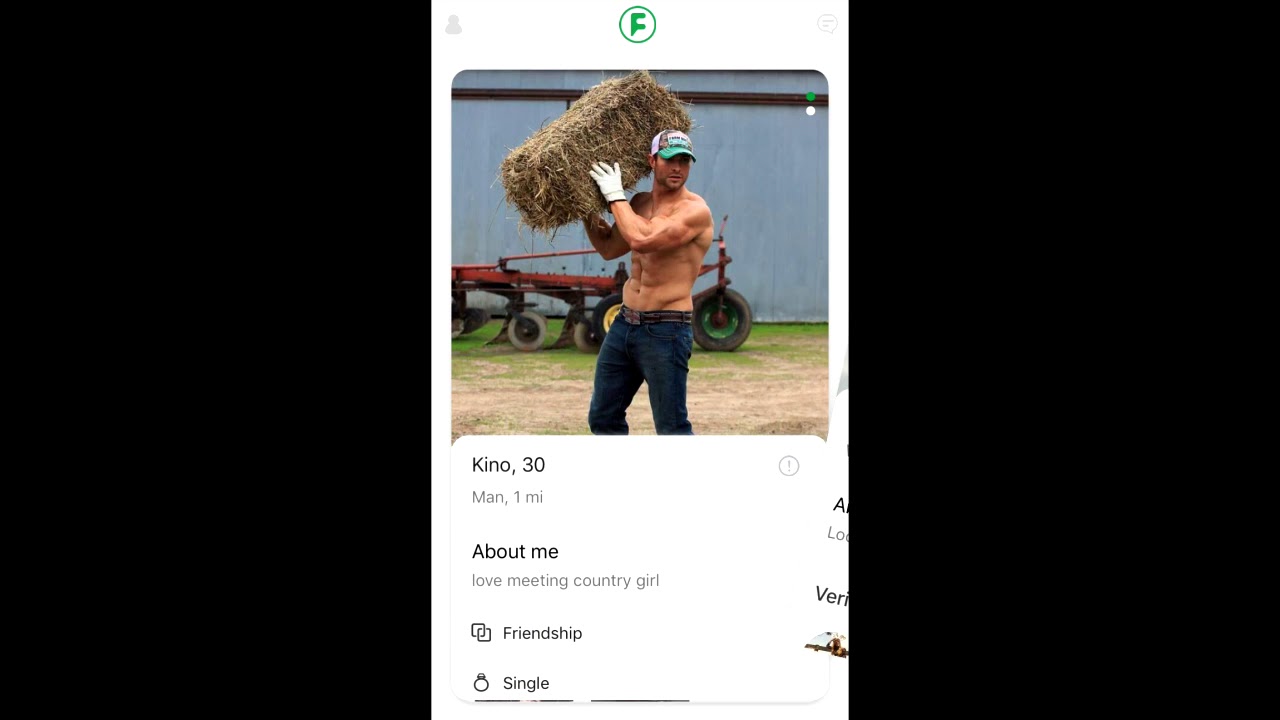The image size is (1280, 720).
Task: Tap the green F logo at the top
Action: click(x=638, y=25)
